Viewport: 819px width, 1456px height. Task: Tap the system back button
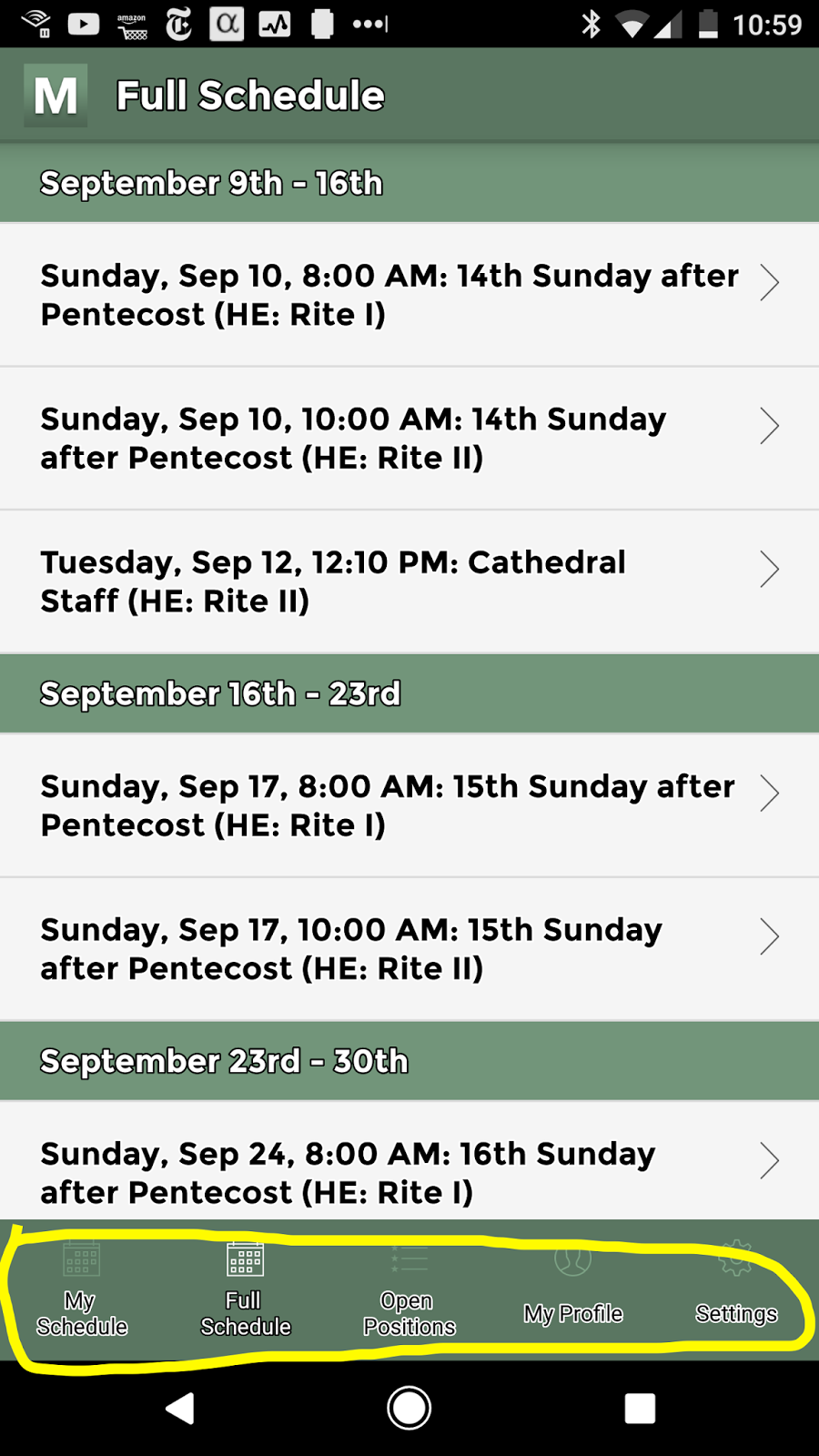click(180, 1409)
